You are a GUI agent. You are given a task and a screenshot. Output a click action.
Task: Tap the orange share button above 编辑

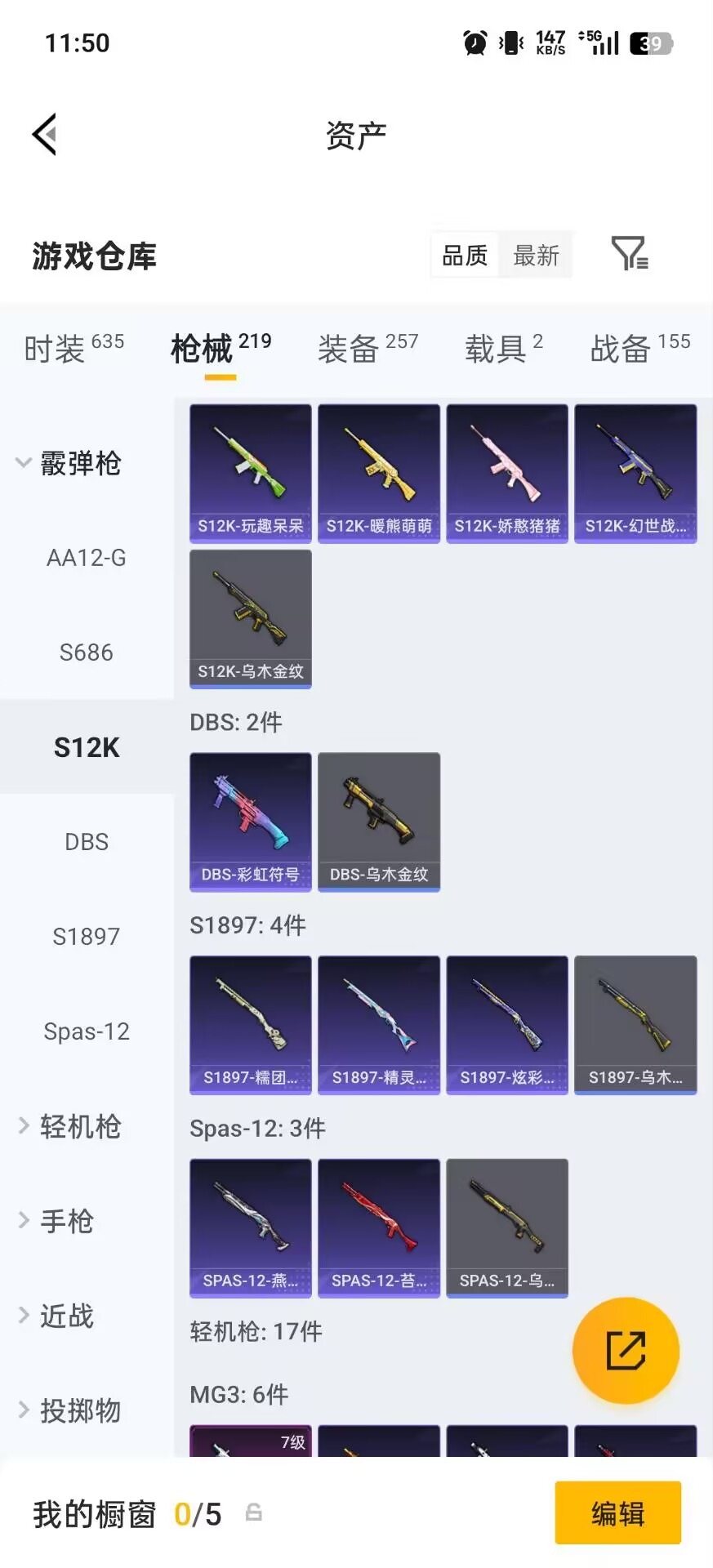[626, 1350]
